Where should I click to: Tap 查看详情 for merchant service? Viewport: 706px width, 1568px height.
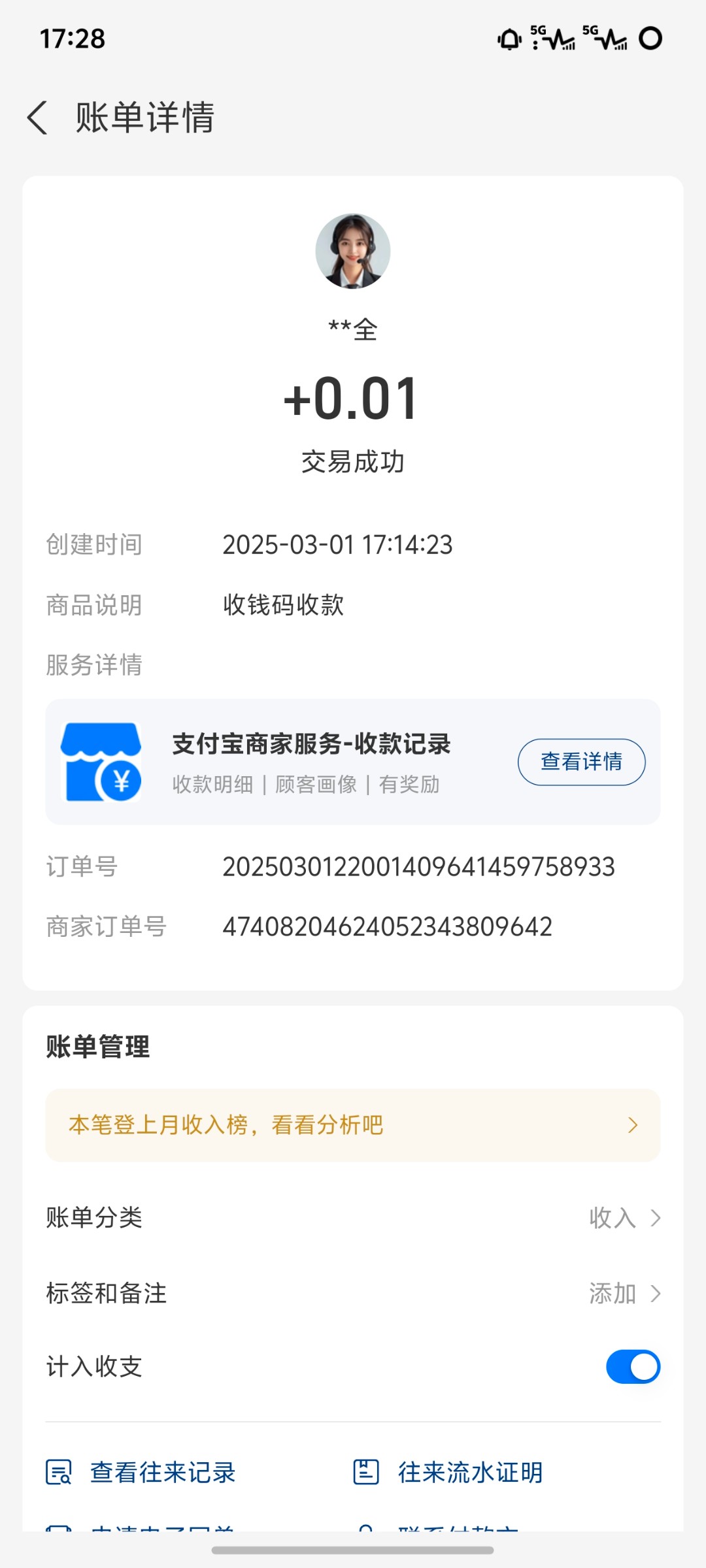(581, 762)
